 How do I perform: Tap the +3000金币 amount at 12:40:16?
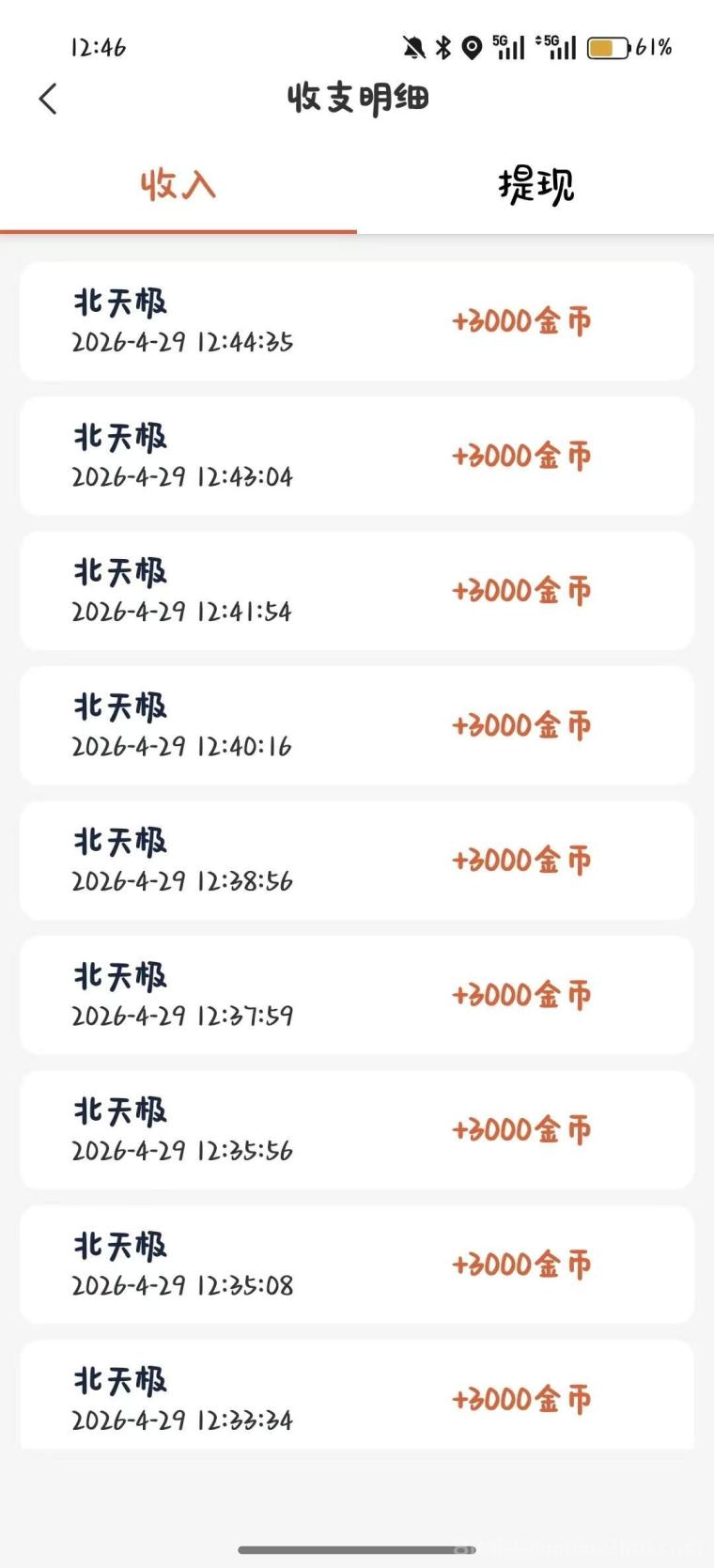coord(522,725)
